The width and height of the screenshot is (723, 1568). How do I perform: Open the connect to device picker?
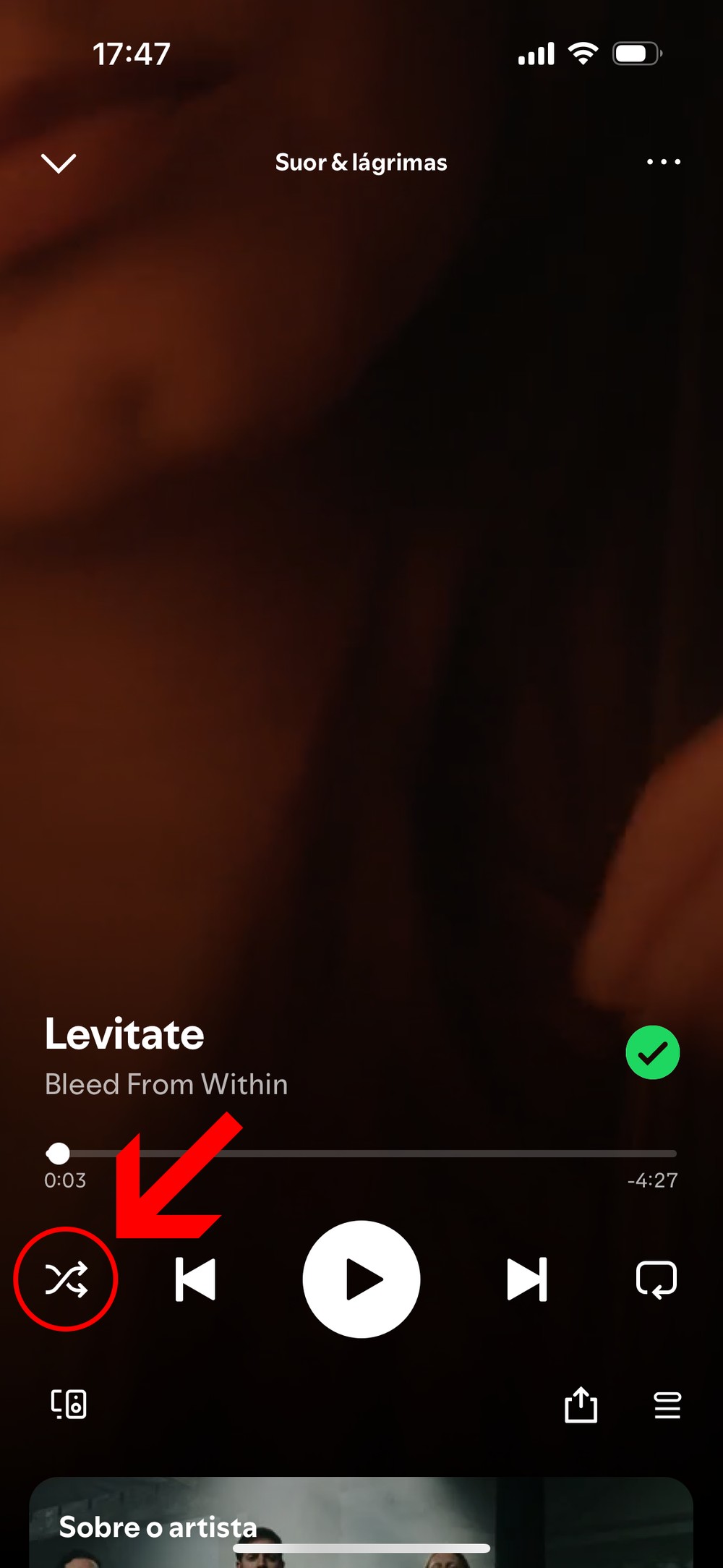pyautogui.click(x=69, y=1404)
